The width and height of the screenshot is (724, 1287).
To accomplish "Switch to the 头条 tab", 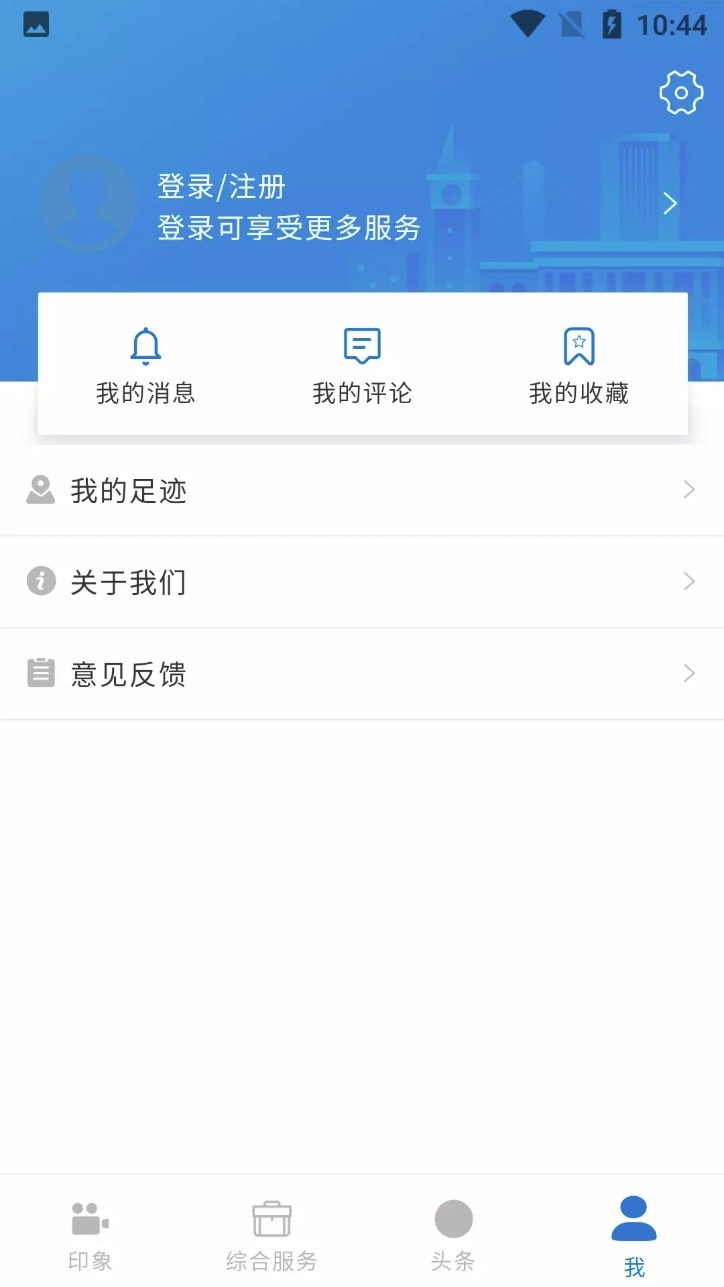I will click(453, 1232).
